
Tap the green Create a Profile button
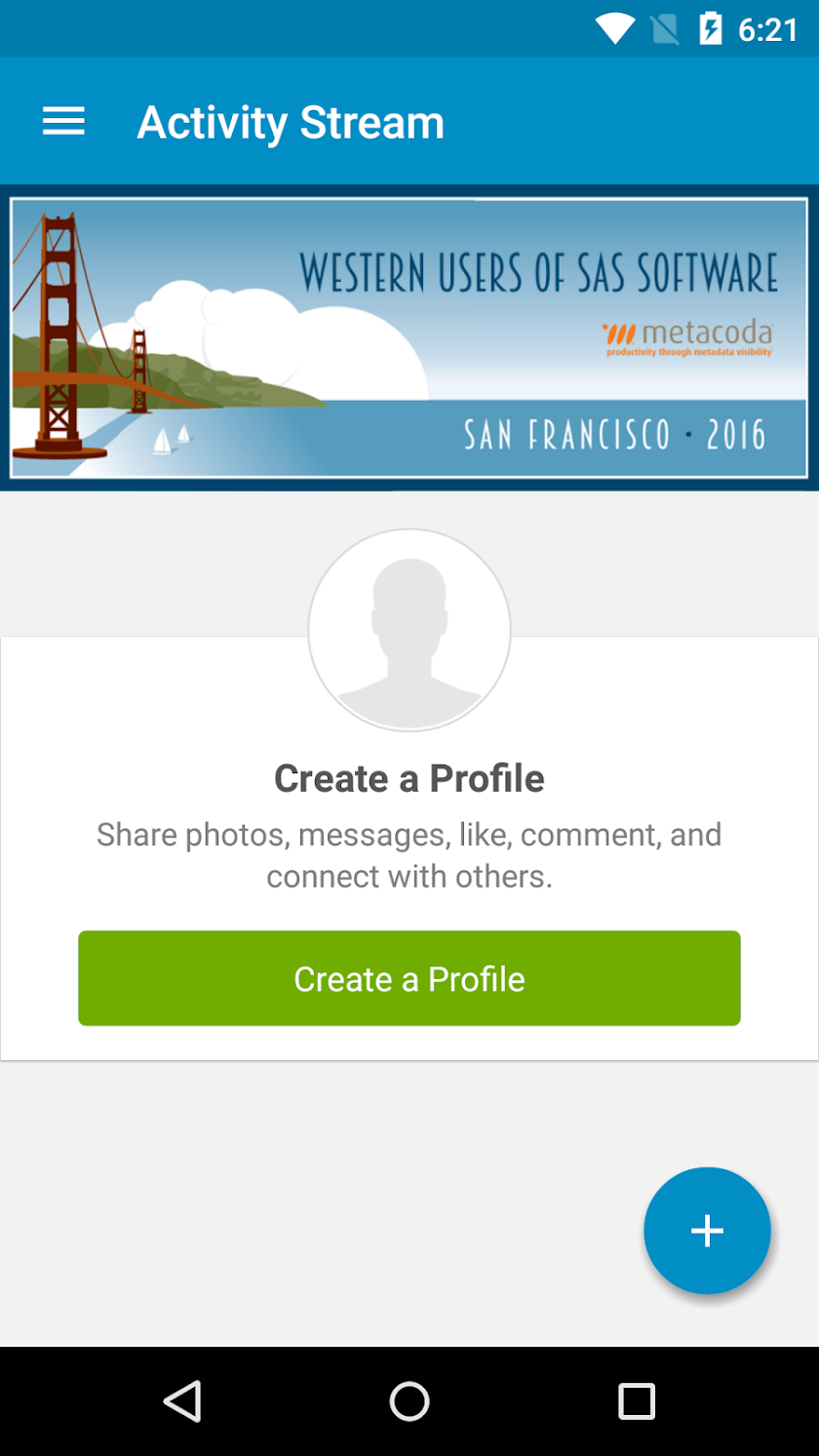point(409,978)
